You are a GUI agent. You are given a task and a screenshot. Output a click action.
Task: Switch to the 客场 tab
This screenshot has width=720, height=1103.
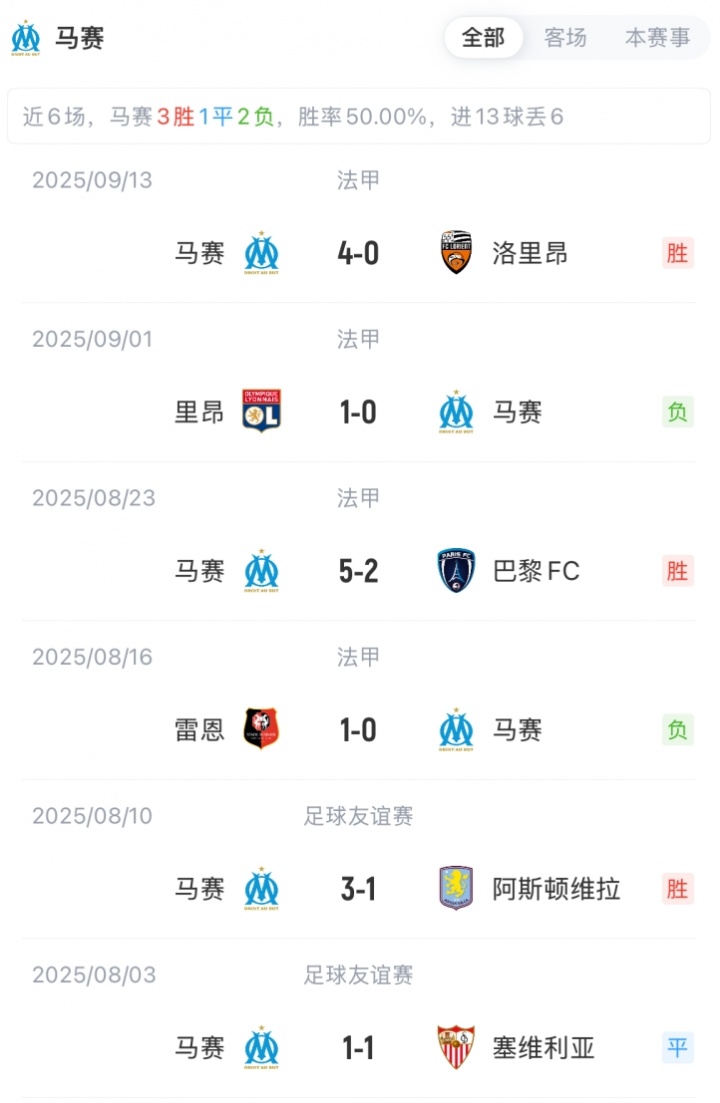click(565, 38)
